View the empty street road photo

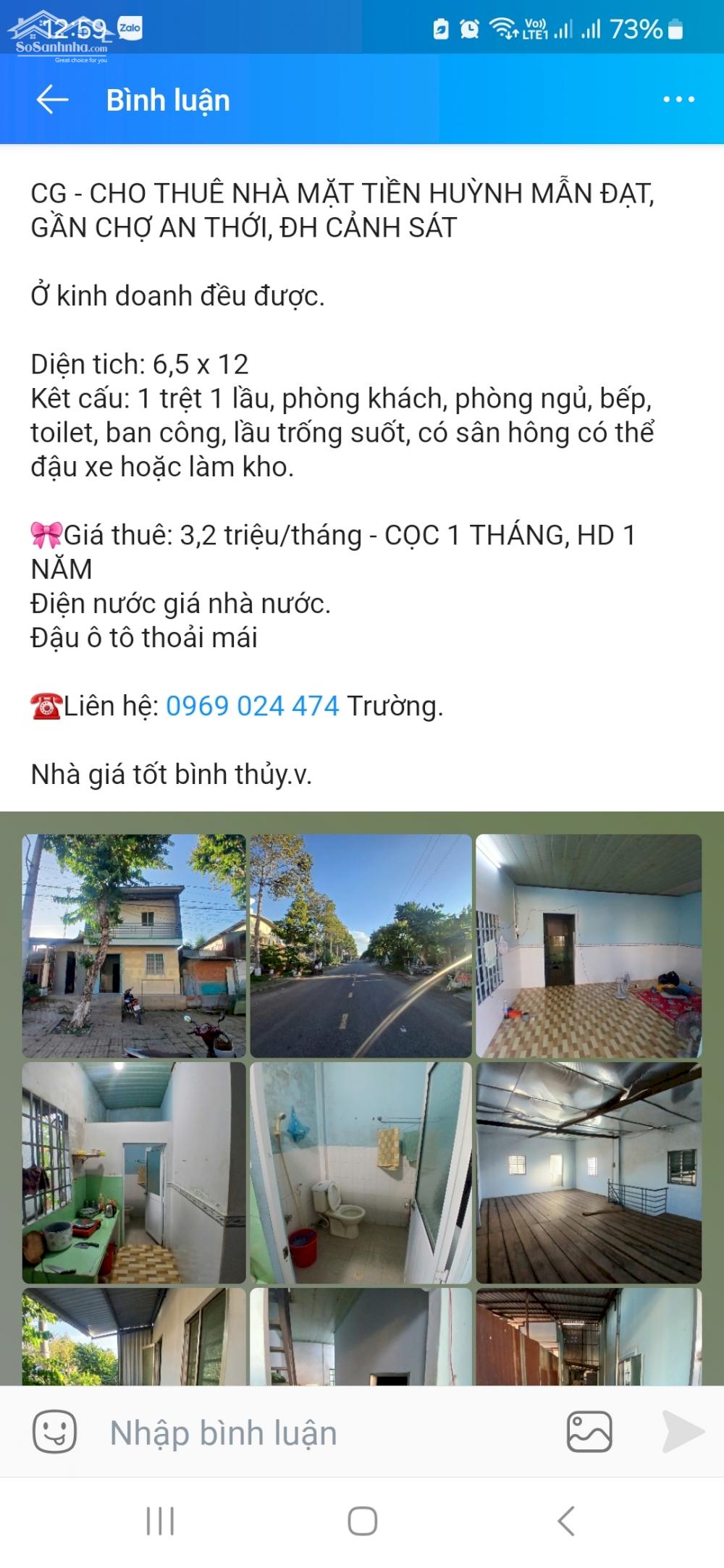pos(361,945)
